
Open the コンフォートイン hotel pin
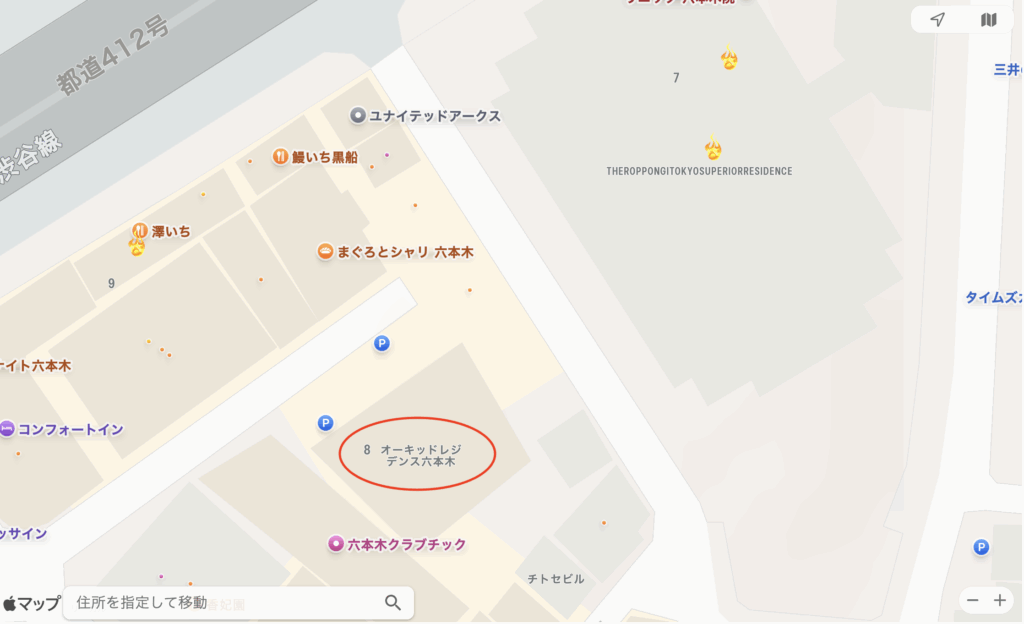[x=8, y=430]
